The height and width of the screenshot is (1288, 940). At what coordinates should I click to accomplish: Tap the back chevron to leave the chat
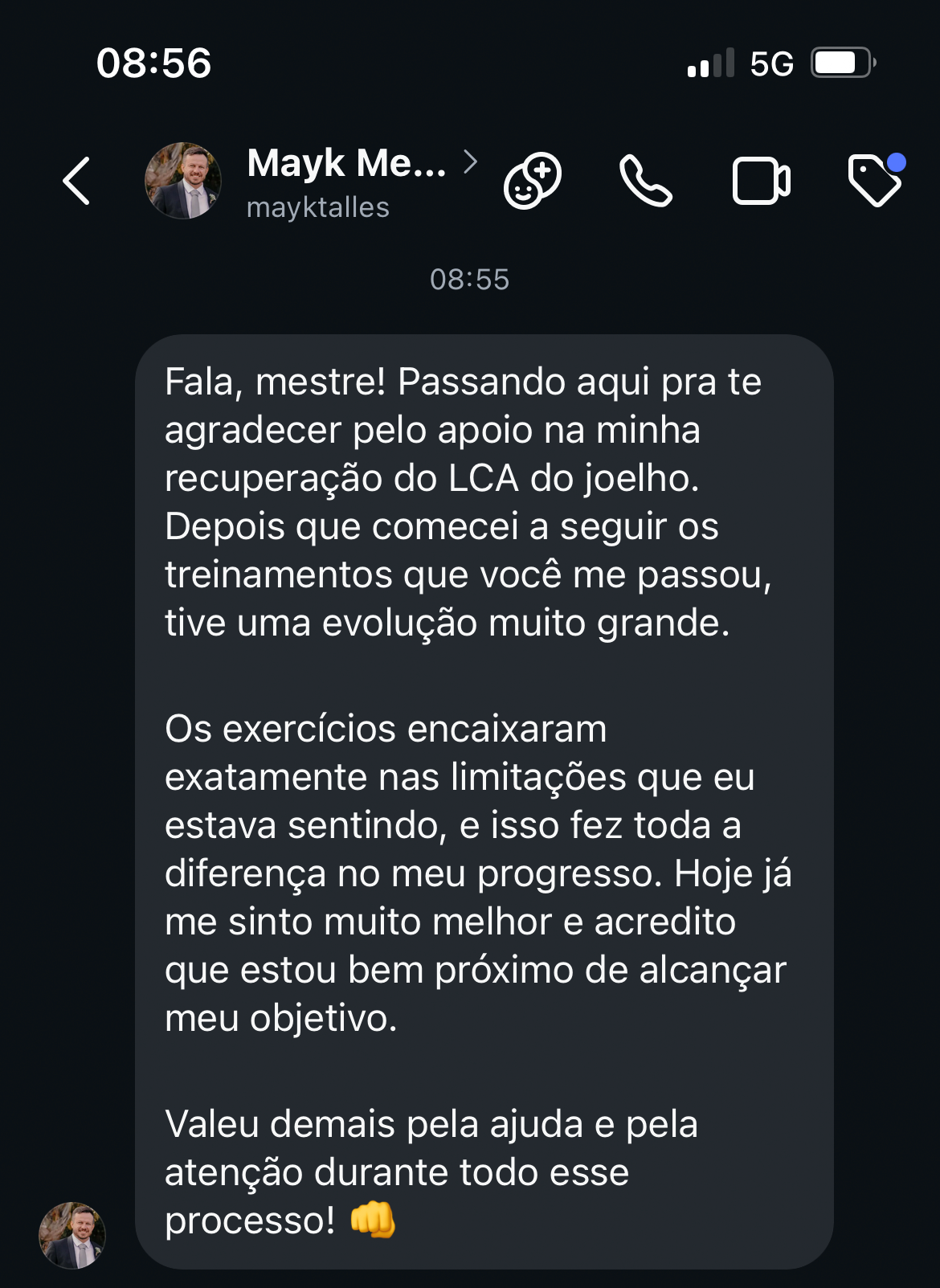[x=76, y=182]
